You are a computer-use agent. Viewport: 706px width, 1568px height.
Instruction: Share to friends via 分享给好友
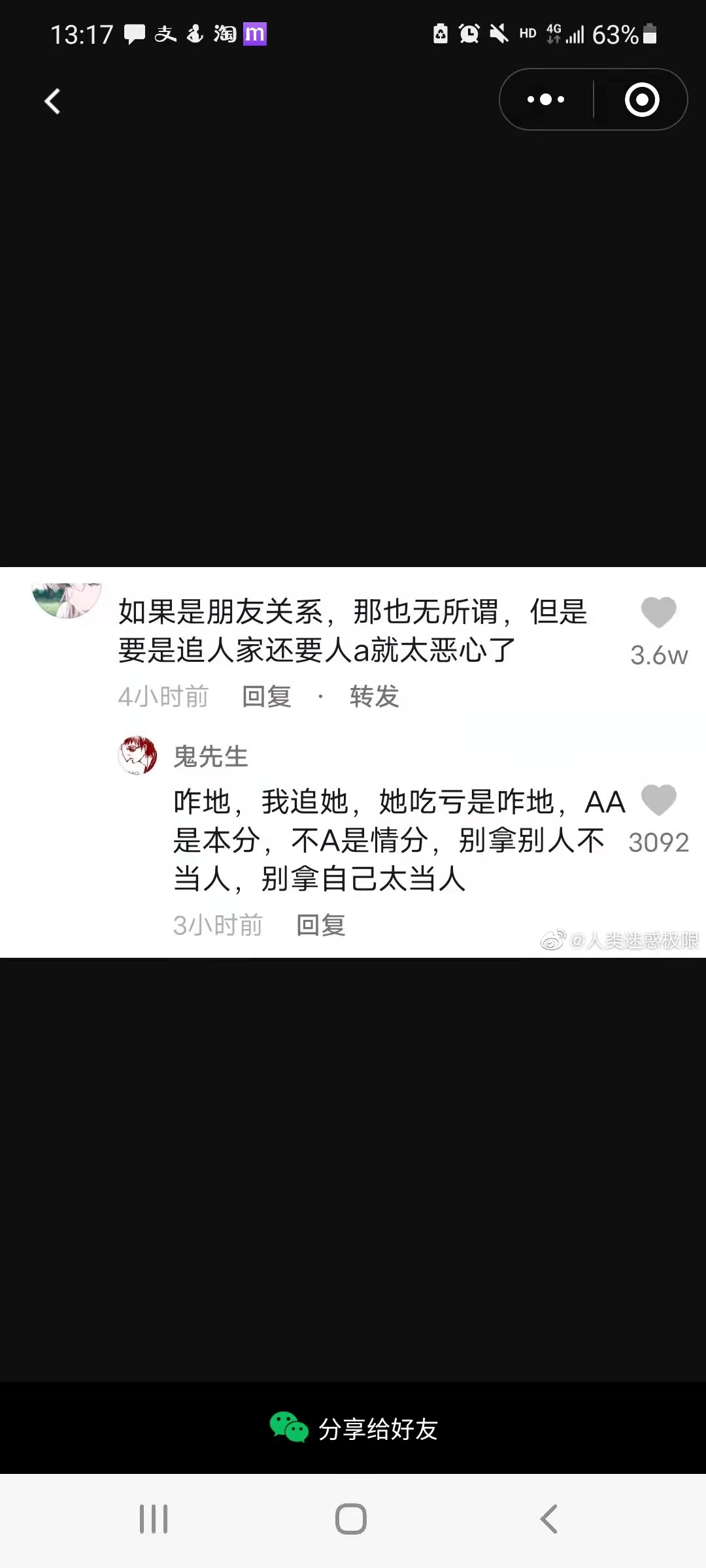click(x=354, y=1429)
